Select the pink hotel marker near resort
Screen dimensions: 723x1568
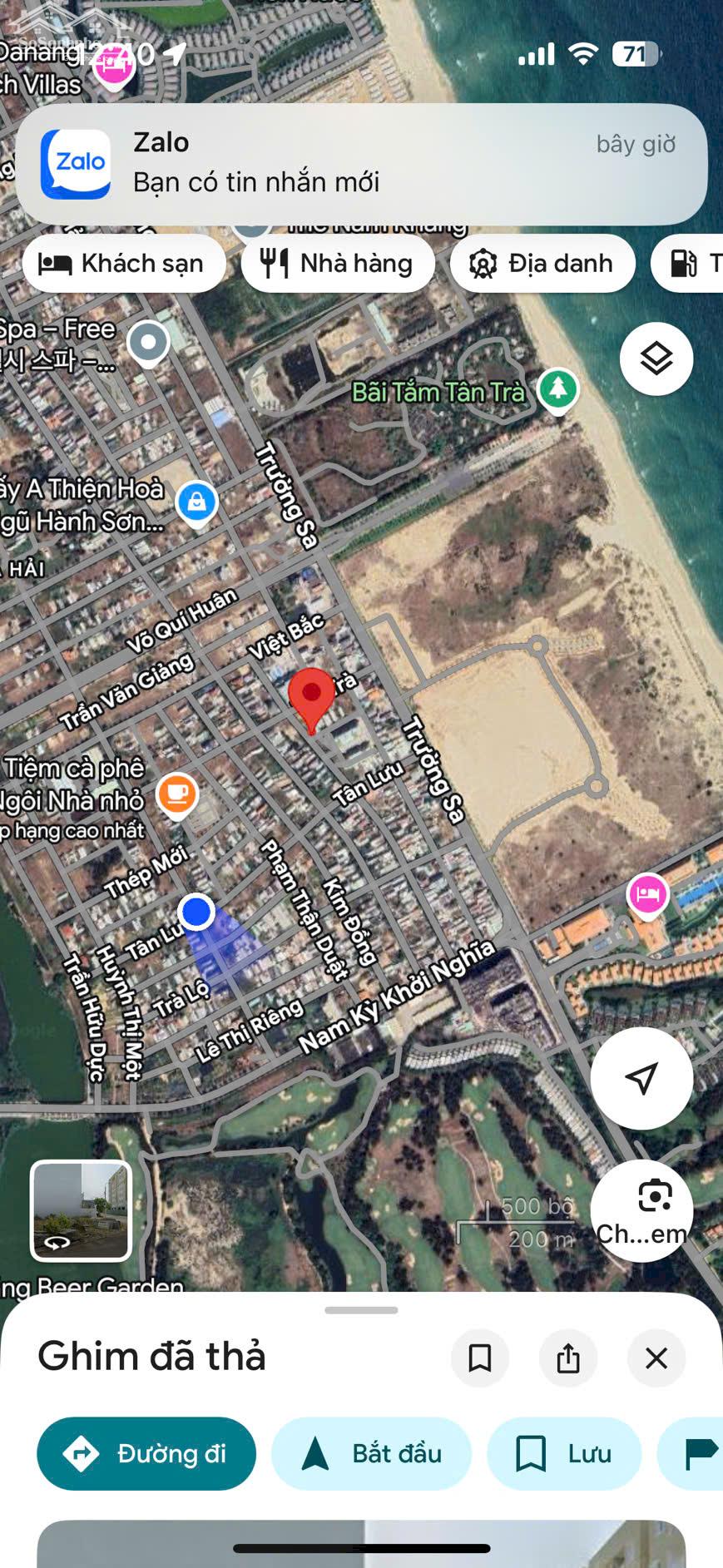pos(647,895)
